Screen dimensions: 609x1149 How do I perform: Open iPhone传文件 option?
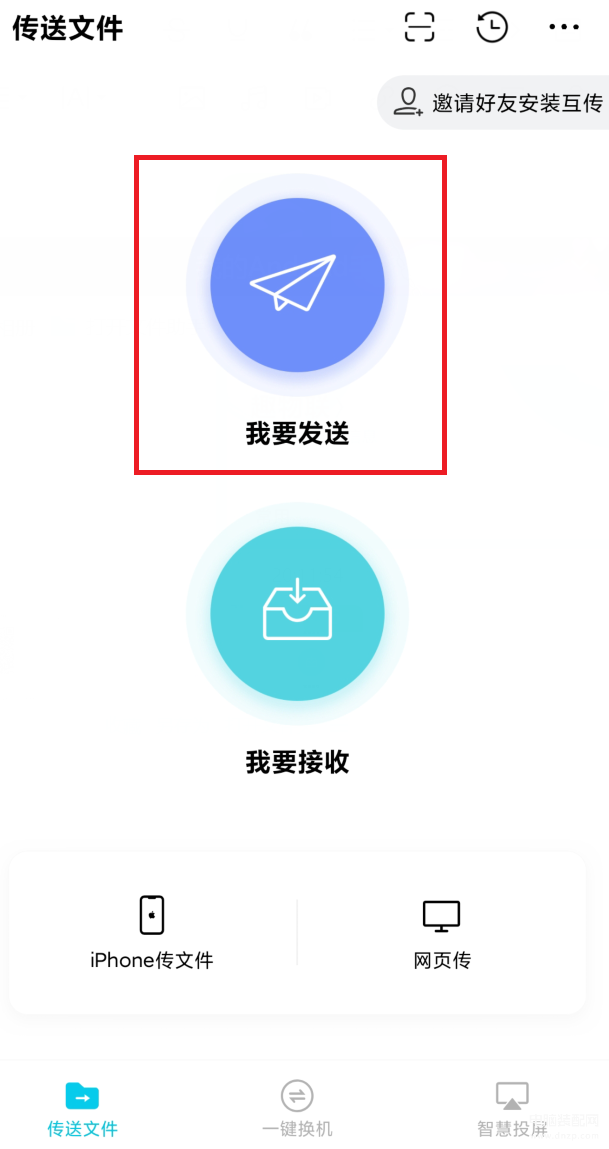pos(152,933)
